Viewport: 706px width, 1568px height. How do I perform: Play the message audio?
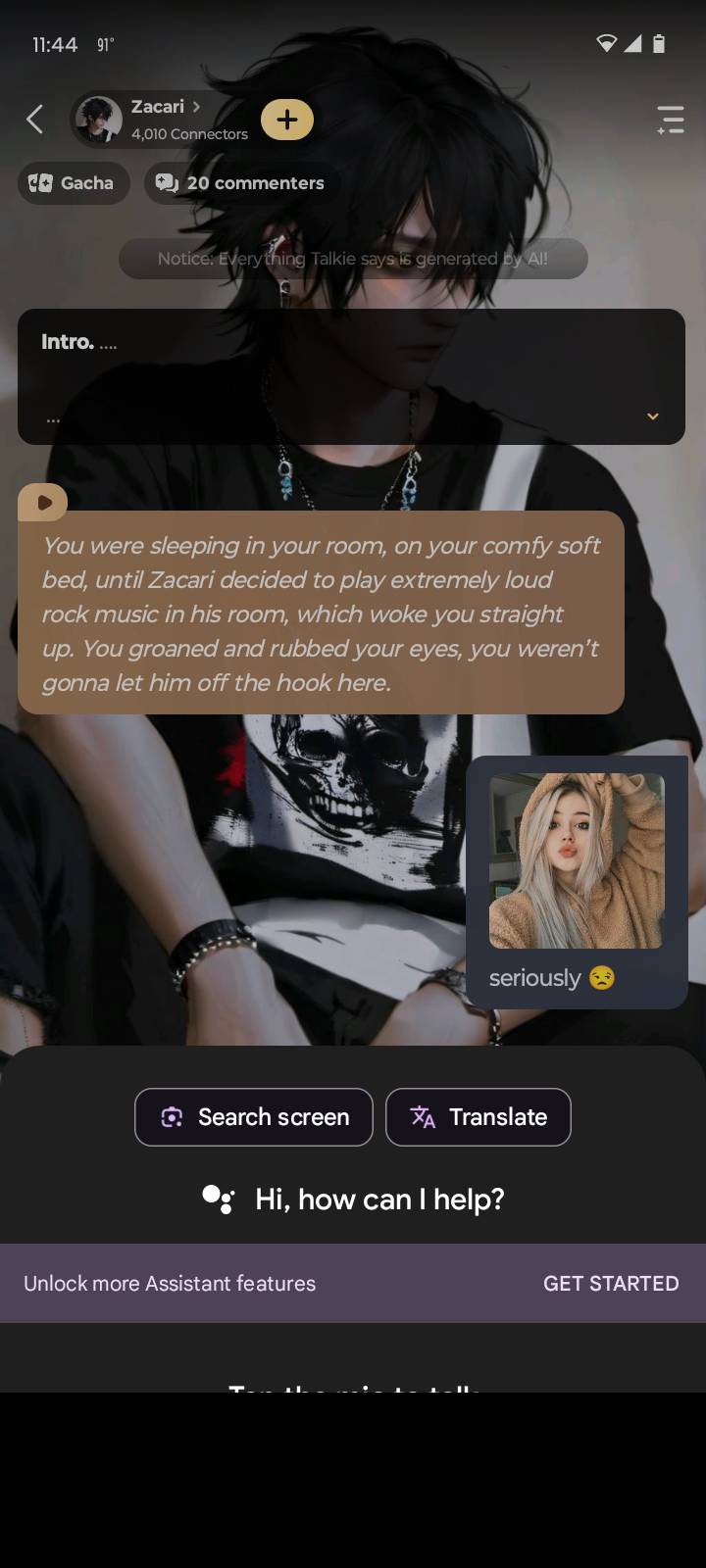click(x=43, y=502)
